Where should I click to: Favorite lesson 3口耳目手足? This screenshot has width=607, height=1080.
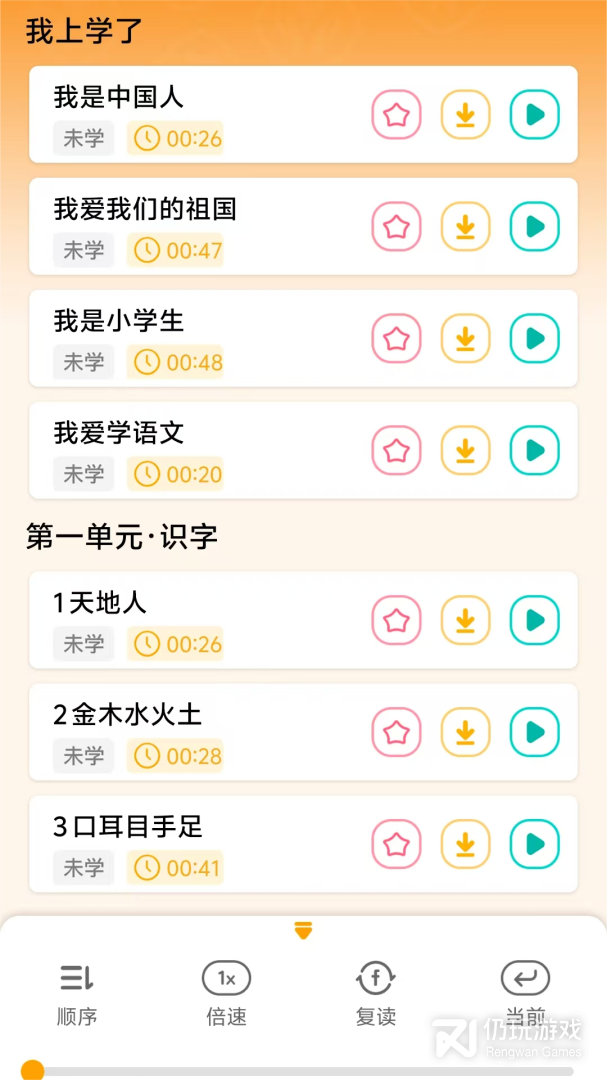tap(397, 845)
